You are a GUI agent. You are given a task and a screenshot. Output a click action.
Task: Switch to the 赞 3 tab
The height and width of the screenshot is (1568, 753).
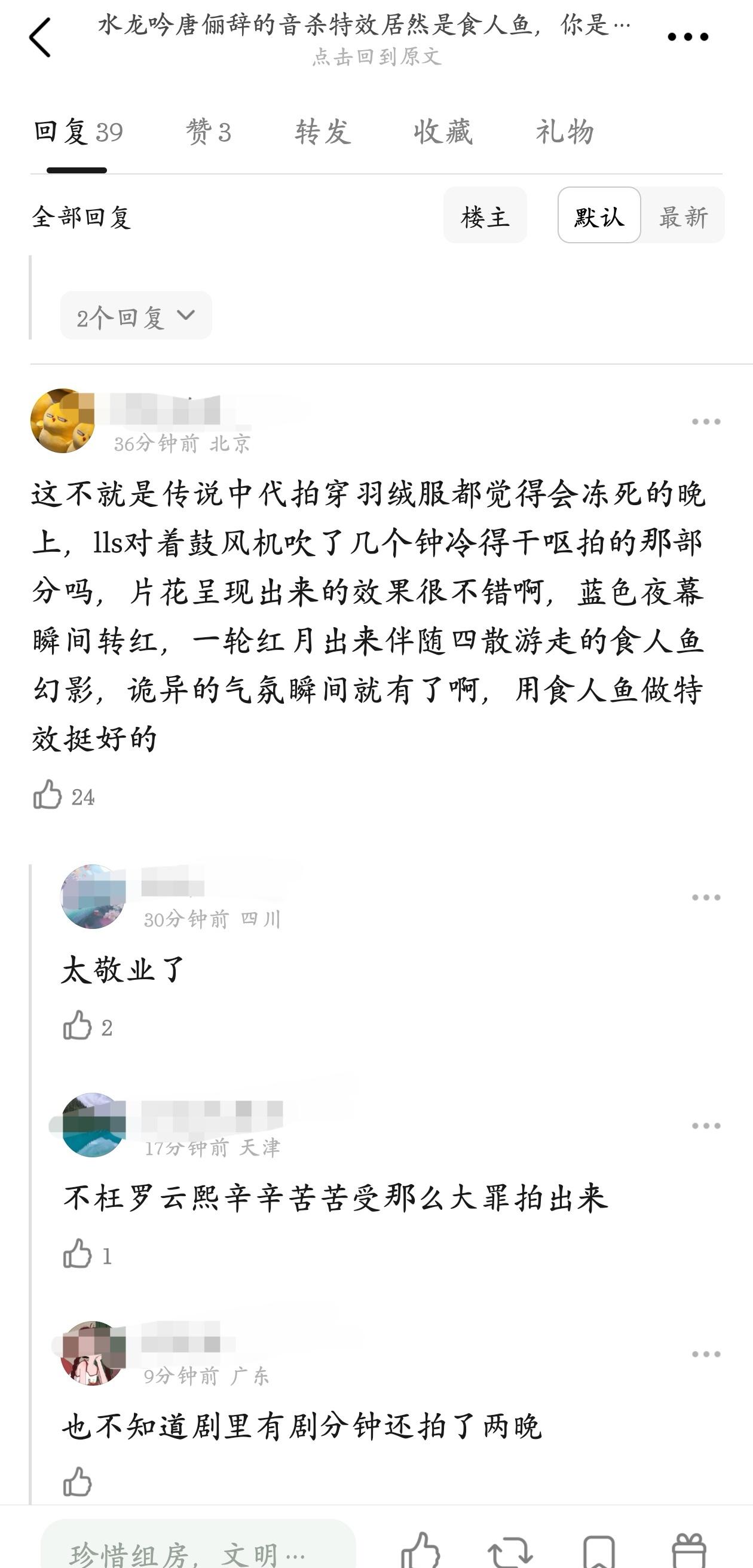[208, 132]
